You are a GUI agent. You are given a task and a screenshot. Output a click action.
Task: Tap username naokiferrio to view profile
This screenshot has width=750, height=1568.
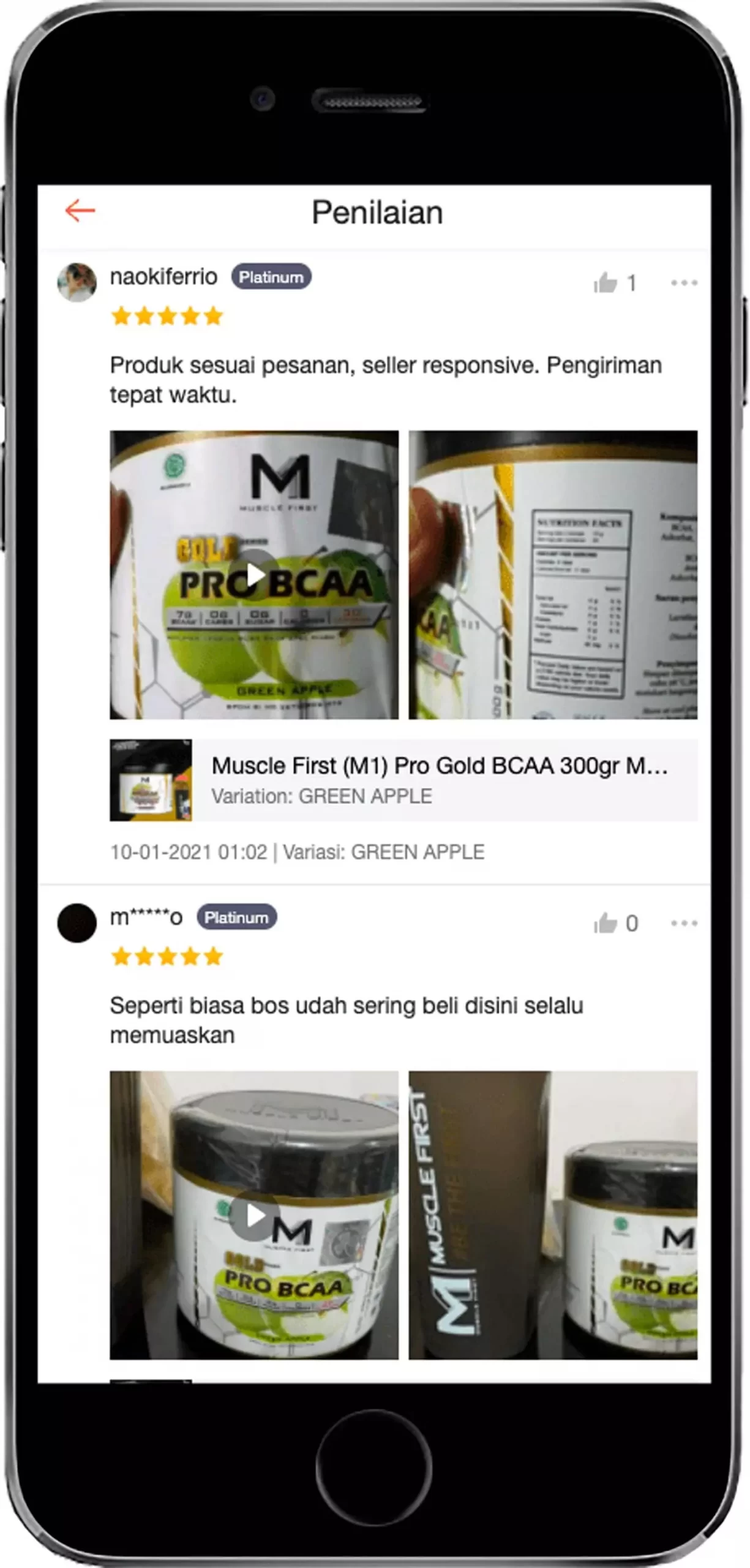[163, 276]
